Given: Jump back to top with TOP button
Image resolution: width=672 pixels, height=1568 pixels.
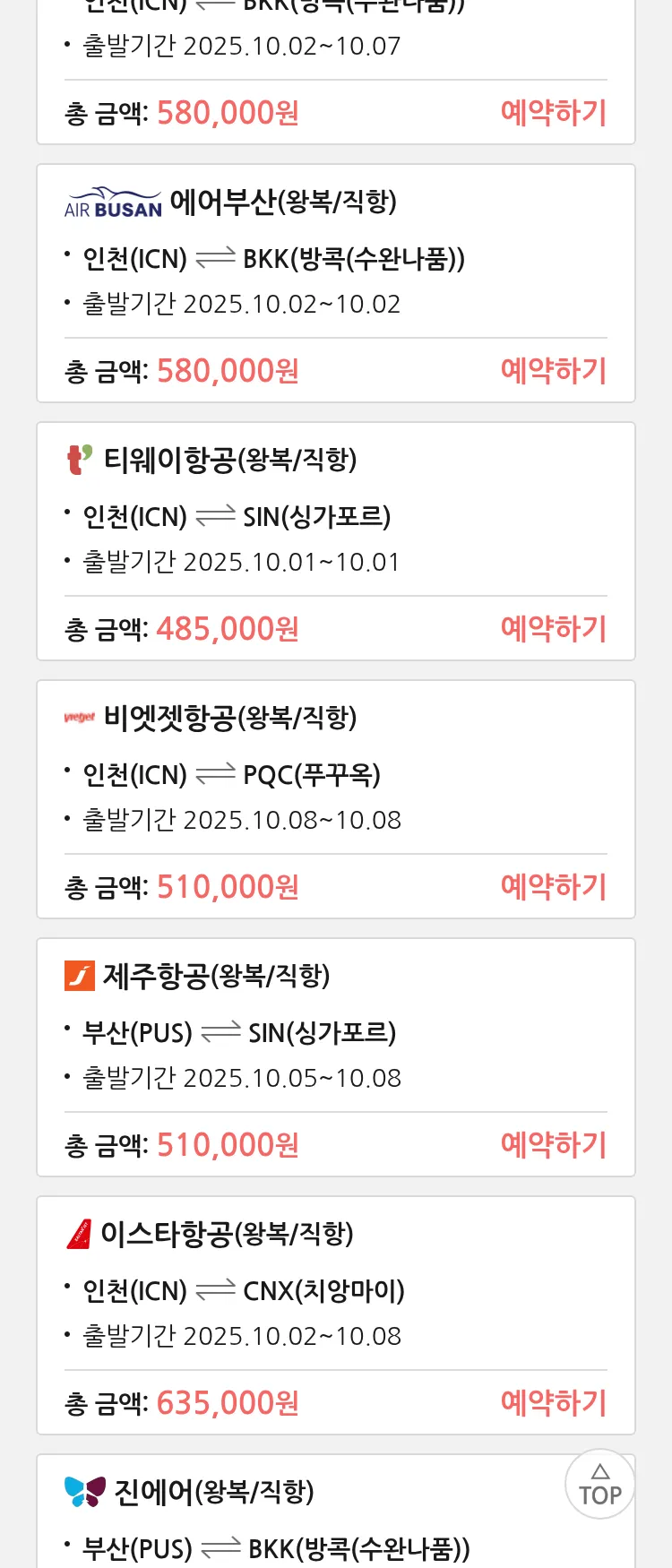Looking at the screenshot, I should [599, 1484].
